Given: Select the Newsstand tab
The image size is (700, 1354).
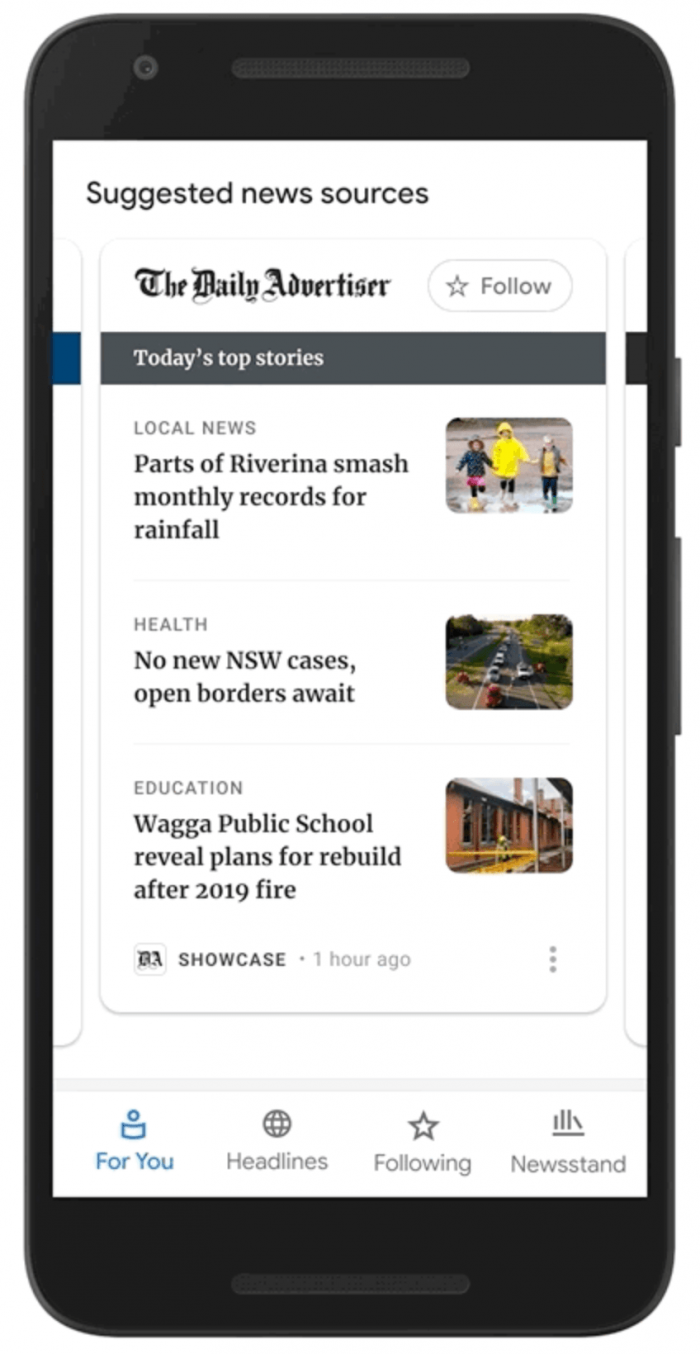Looking at the screenshot, I should (568, 1143).
